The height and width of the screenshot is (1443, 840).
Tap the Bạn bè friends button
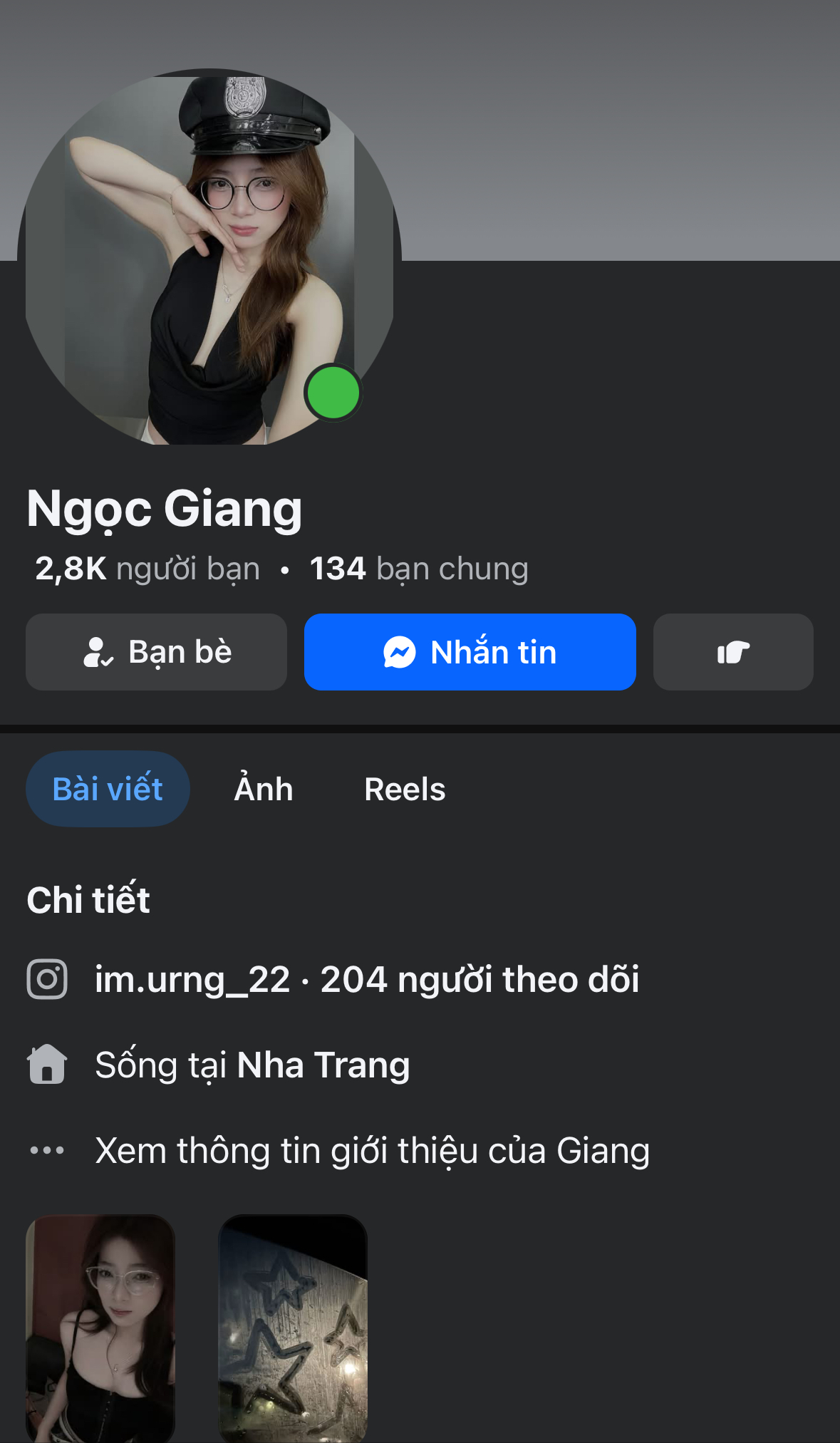click(x=156, y=652)
